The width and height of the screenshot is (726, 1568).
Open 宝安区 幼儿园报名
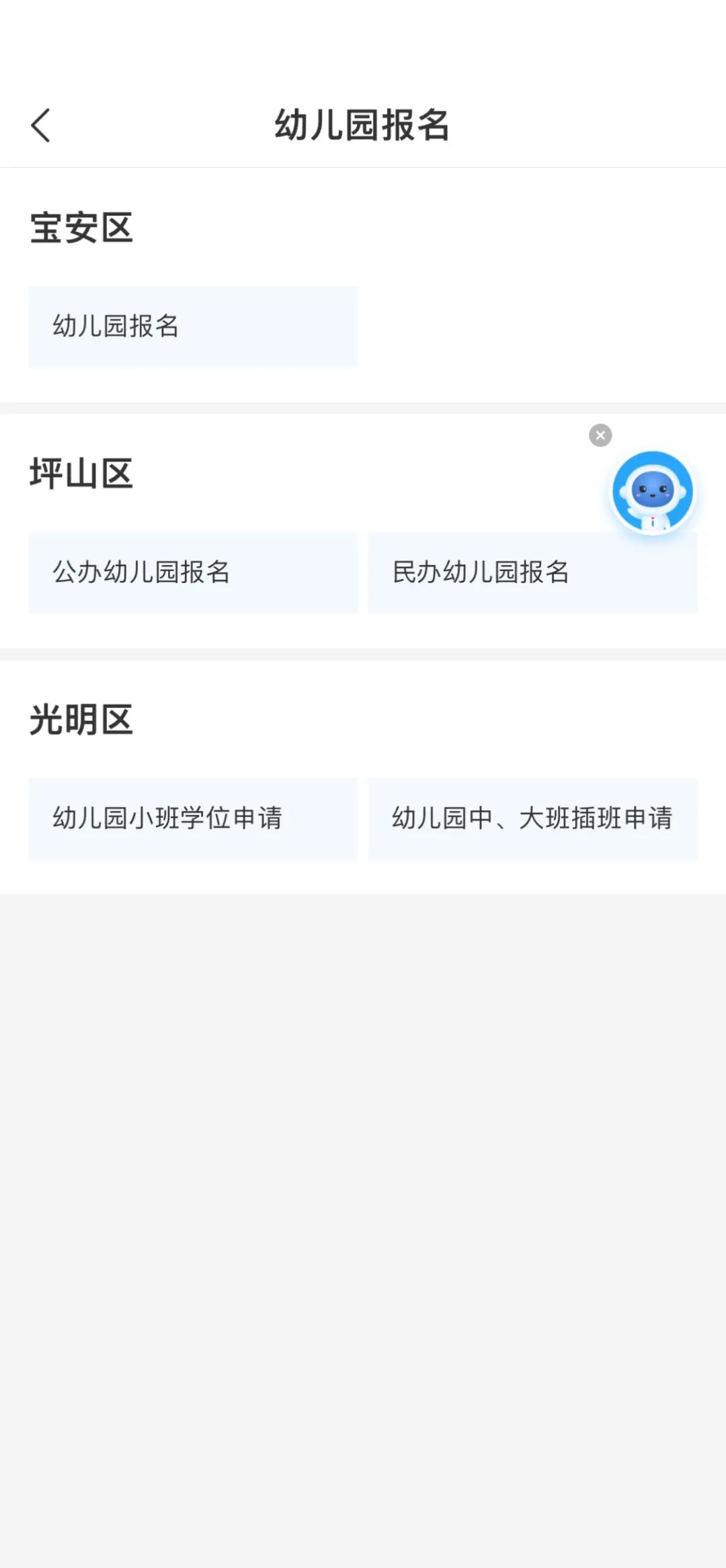(x=193, y=326)
